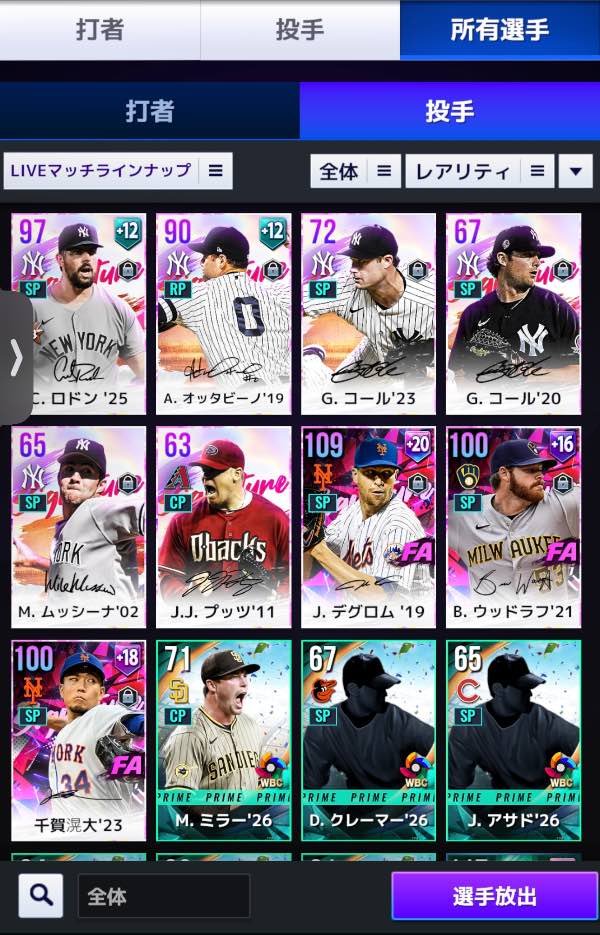Select G. コール'23 card

click(x=369, y=313)
